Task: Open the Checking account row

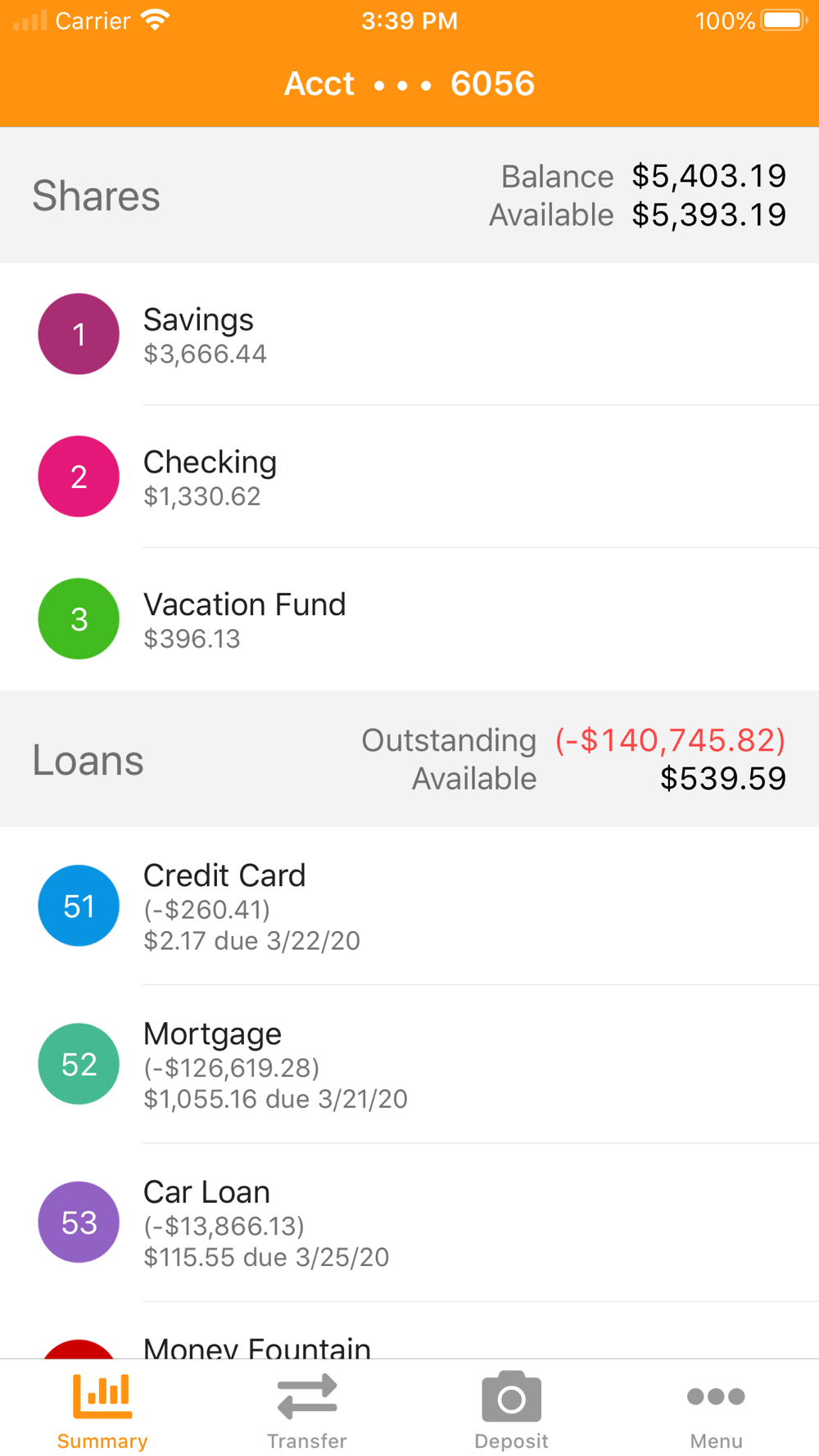Action: (x=409, y=477)
